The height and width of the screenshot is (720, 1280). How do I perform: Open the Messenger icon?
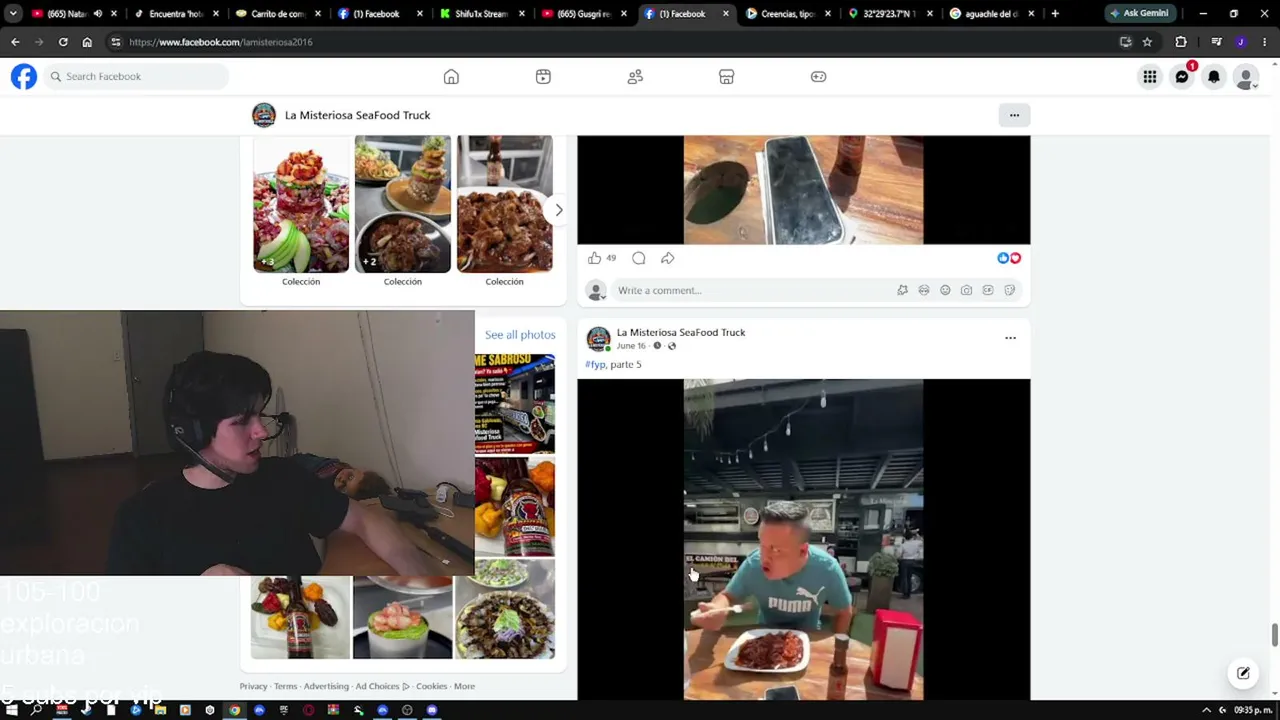click(x=1182, y=77)
